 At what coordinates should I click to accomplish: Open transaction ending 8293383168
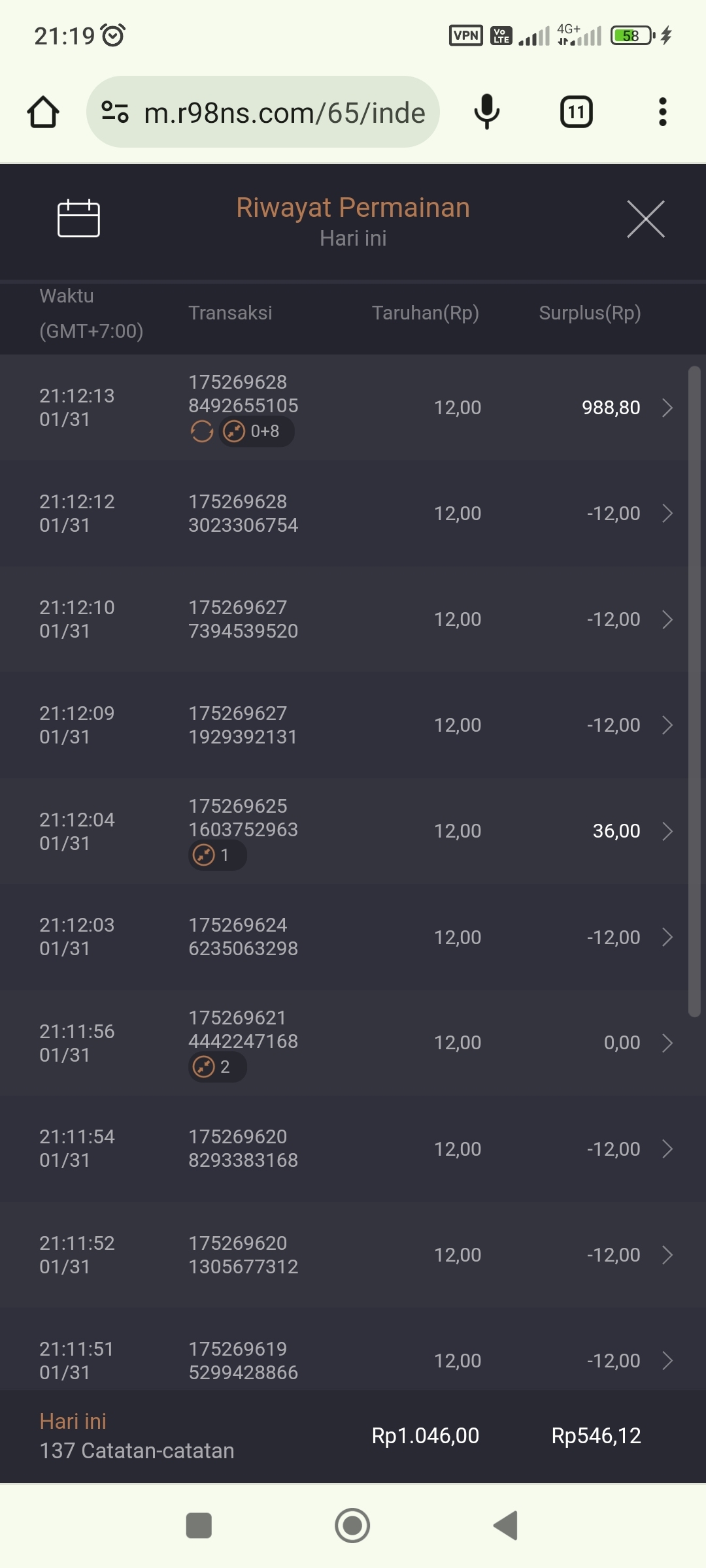[667, 1149]
